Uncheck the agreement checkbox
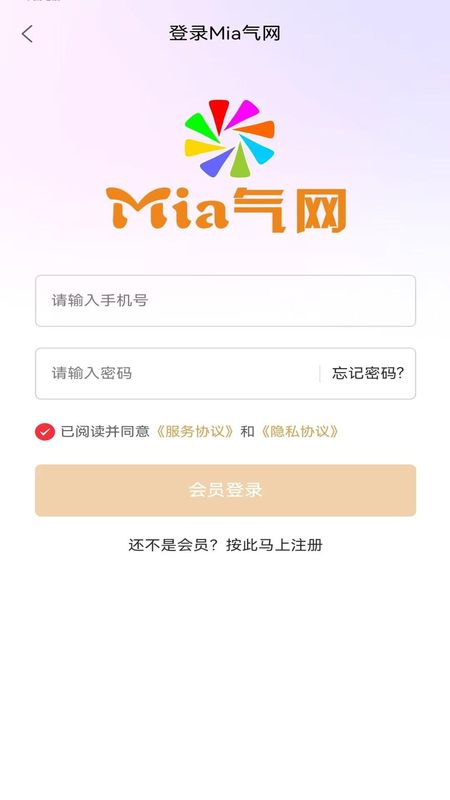 pyautogui.click(x=45, y=432)
